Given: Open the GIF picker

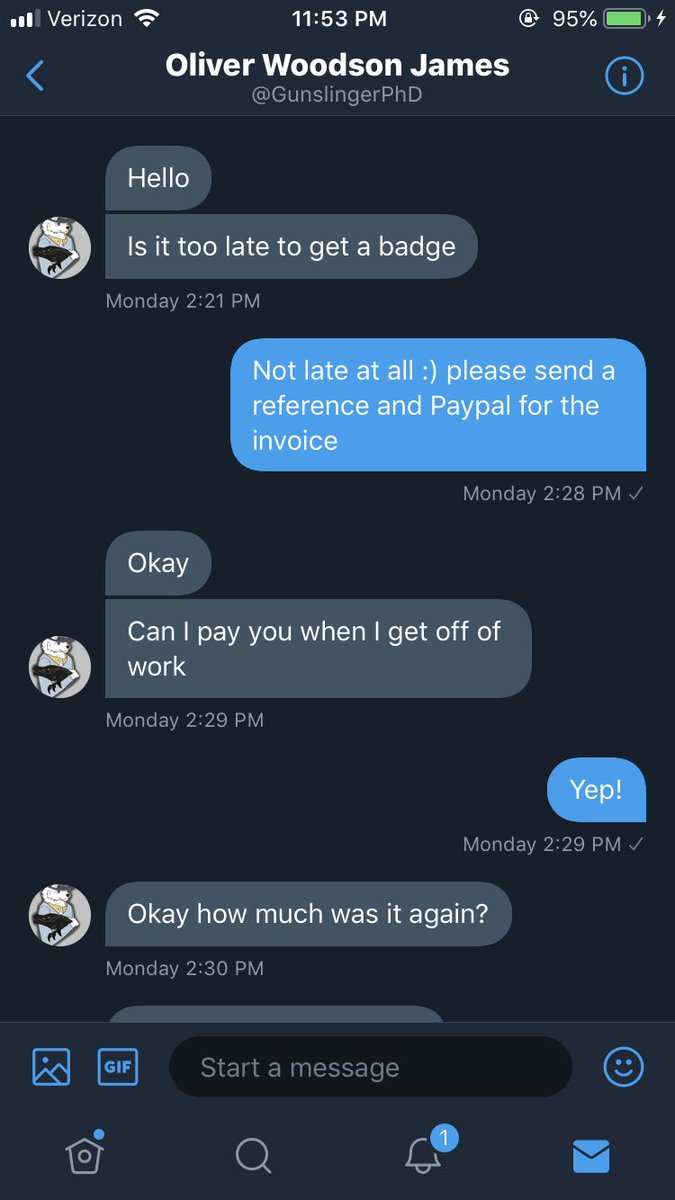Looking at the screenshot, I should click(117, 1067).
